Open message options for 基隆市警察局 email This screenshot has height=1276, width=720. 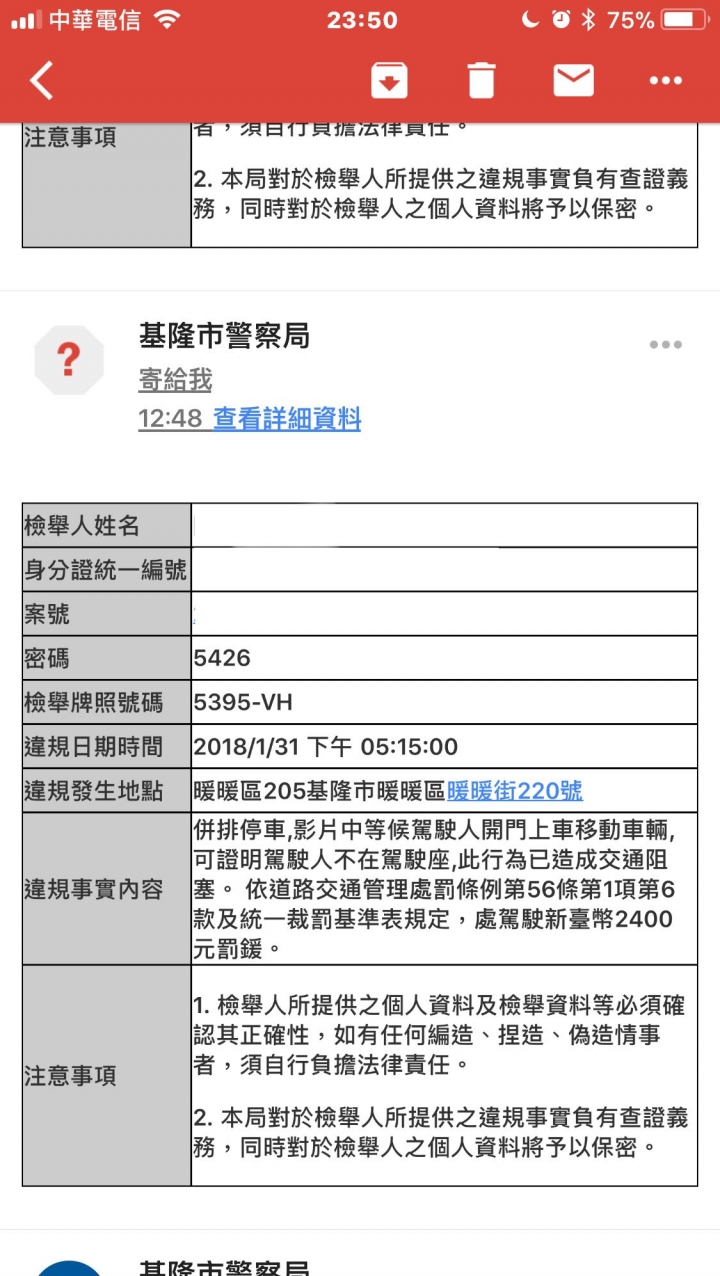[x=665, y=345]
